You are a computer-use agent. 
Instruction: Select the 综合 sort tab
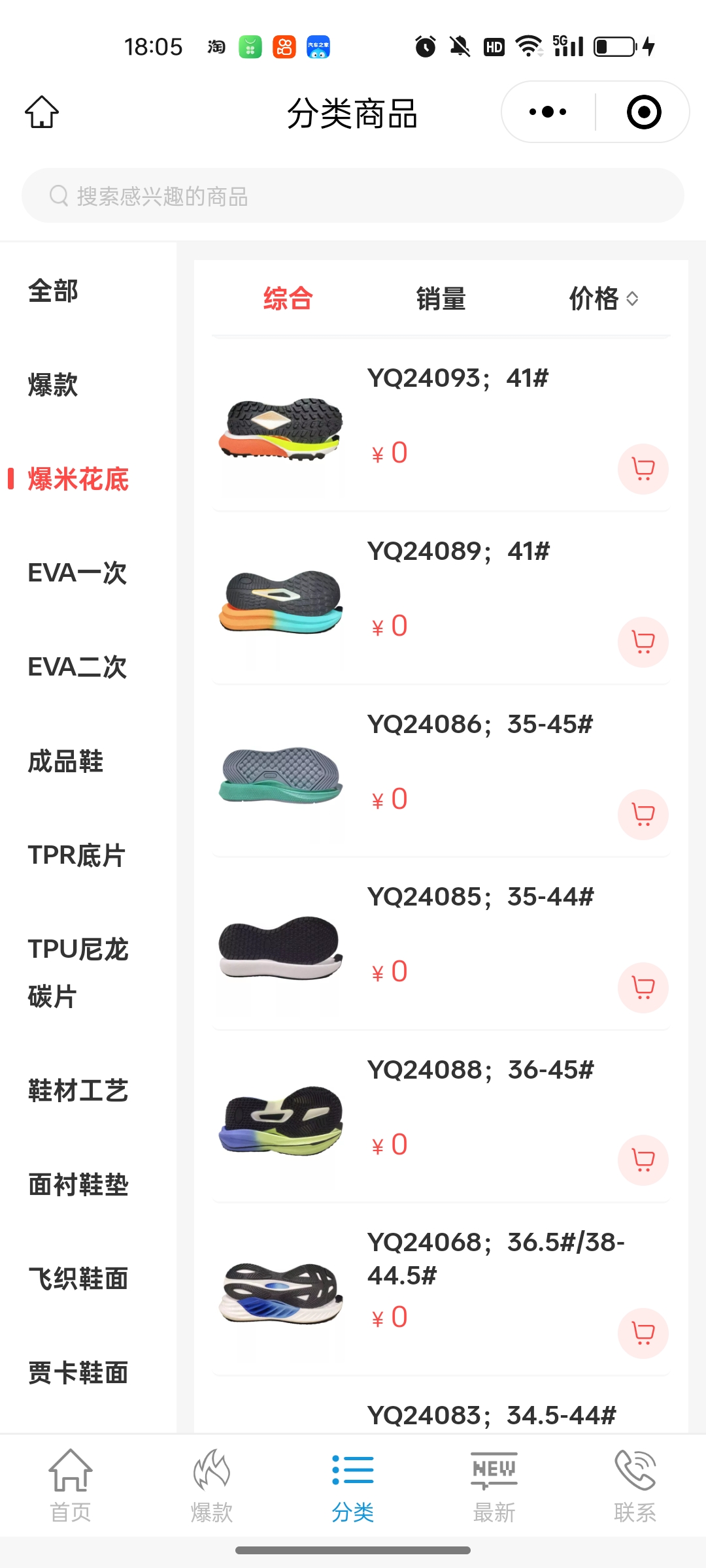point(288,299)
